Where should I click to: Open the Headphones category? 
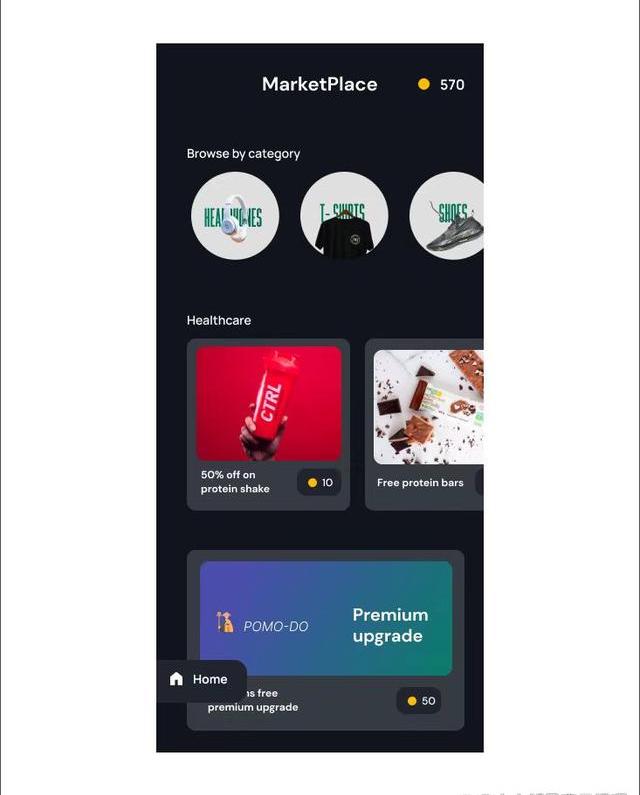click(234, 216)
